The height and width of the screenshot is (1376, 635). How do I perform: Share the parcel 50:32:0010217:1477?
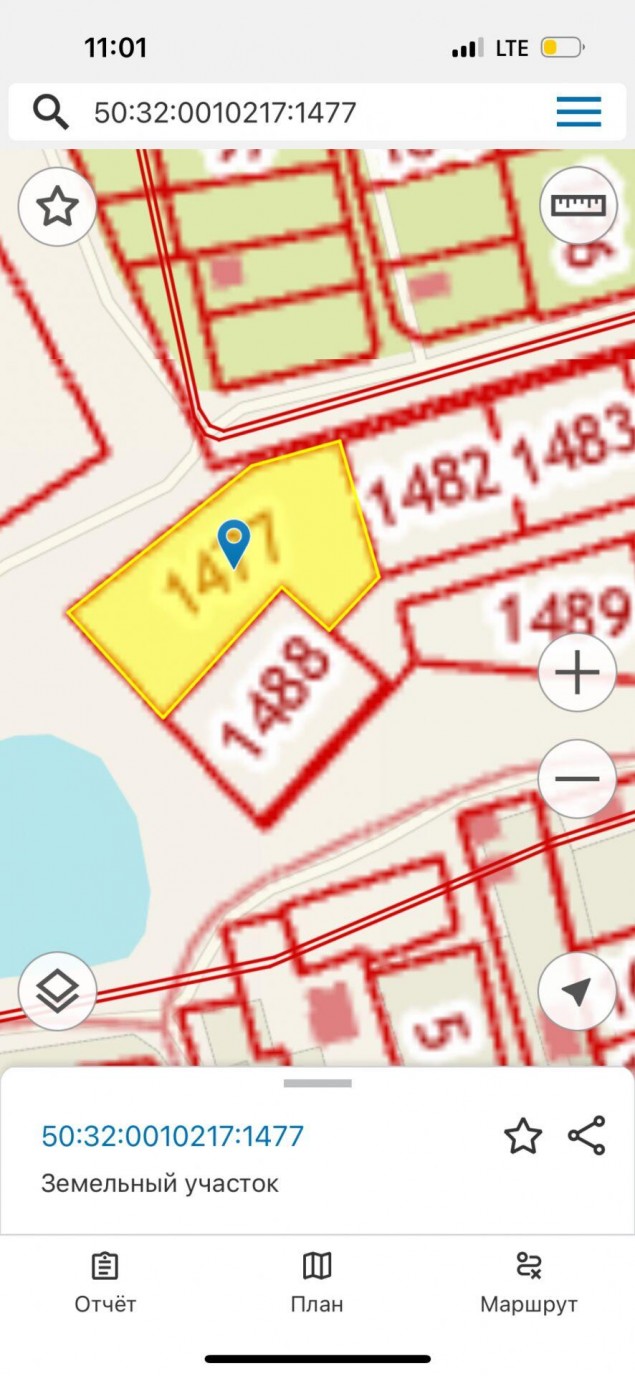click(587, 1137)
